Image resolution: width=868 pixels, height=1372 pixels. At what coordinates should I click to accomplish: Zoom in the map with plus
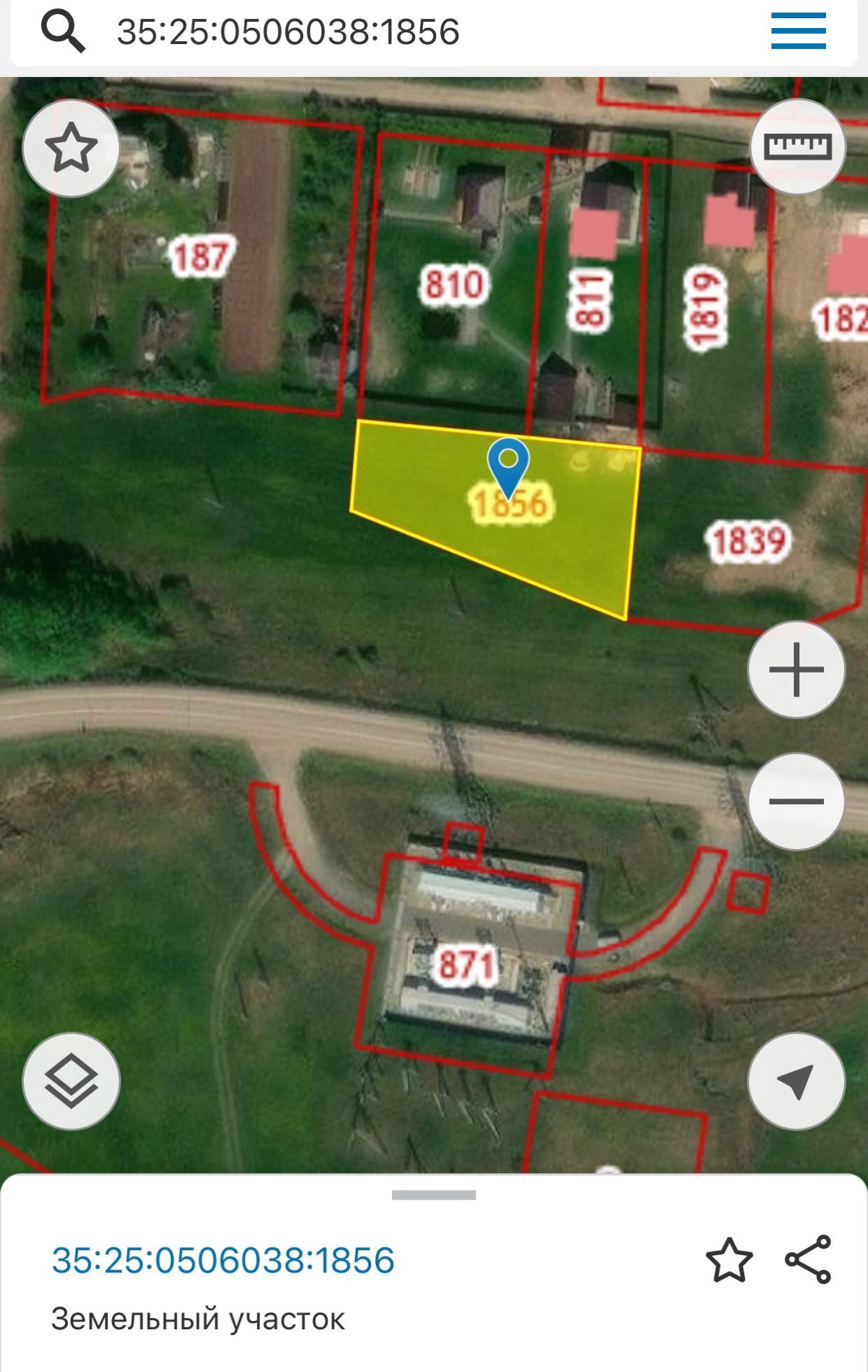click(796, 670)
